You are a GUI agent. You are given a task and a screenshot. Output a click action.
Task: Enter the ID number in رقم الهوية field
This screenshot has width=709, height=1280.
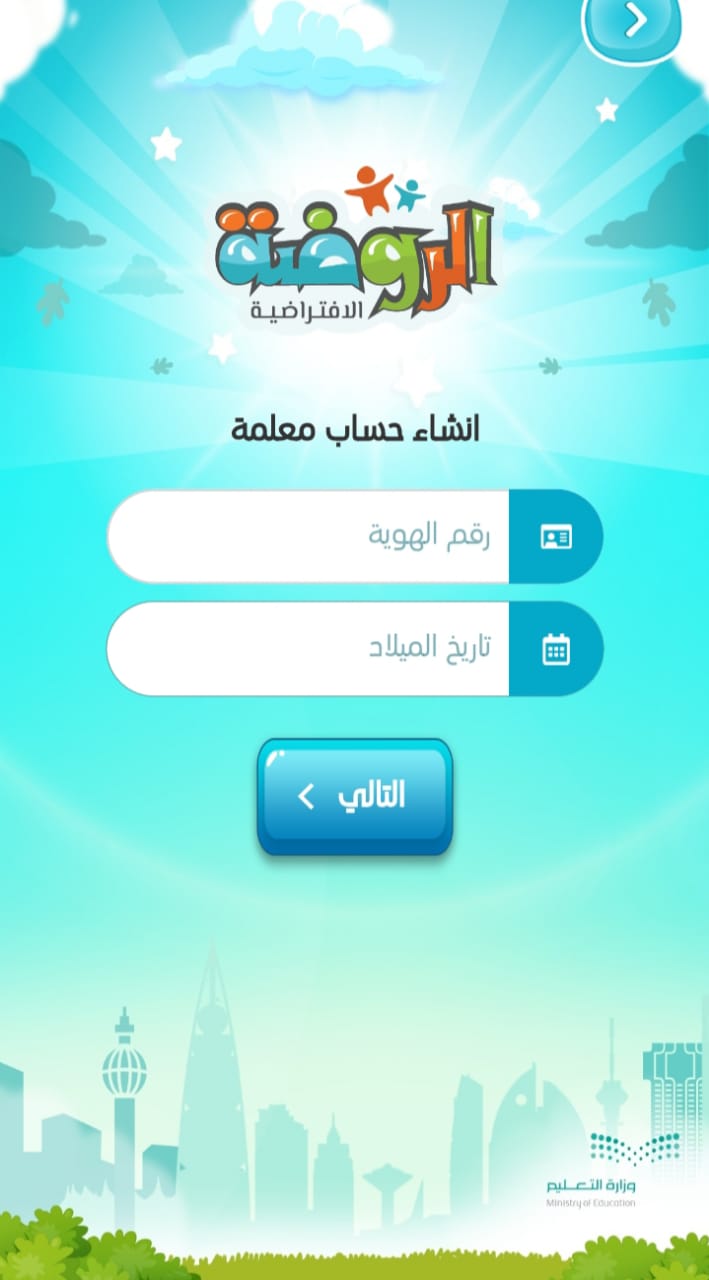[355, 537]
